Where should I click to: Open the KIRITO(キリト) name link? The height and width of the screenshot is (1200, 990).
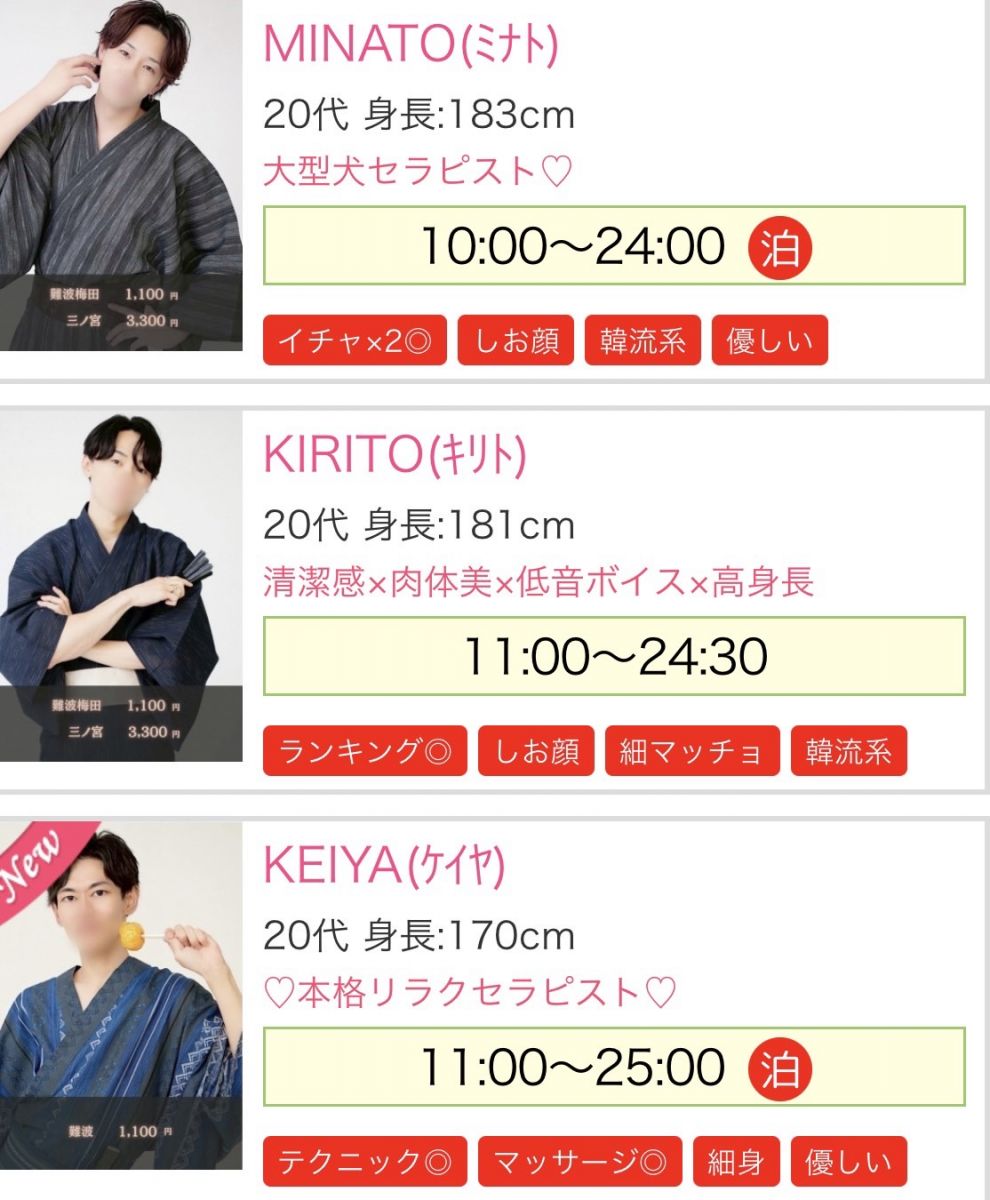tap(394, 455)
